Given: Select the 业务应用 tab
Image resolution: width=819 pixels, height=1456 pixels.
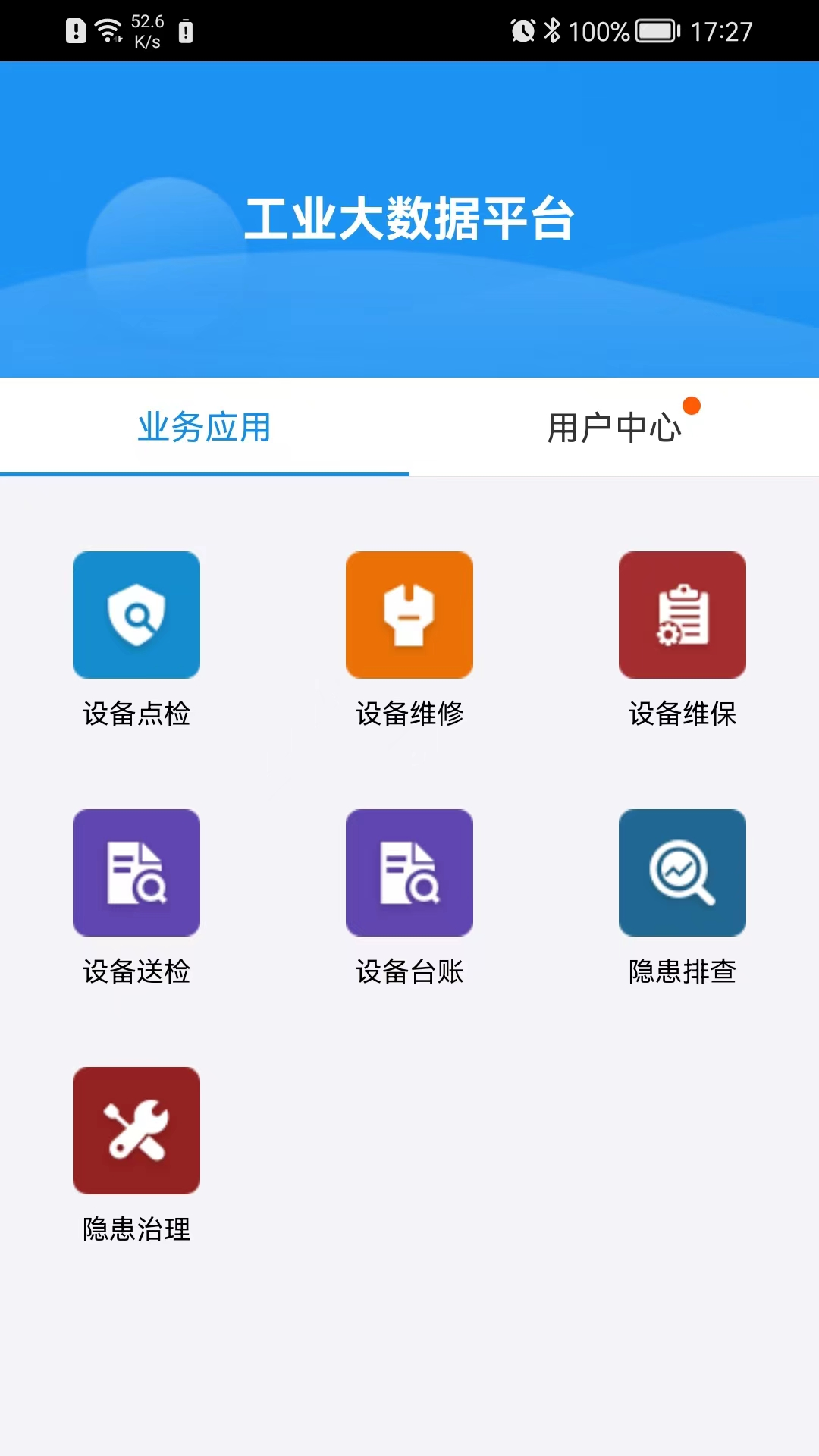Looking at the screenshot, I should 205,427.
